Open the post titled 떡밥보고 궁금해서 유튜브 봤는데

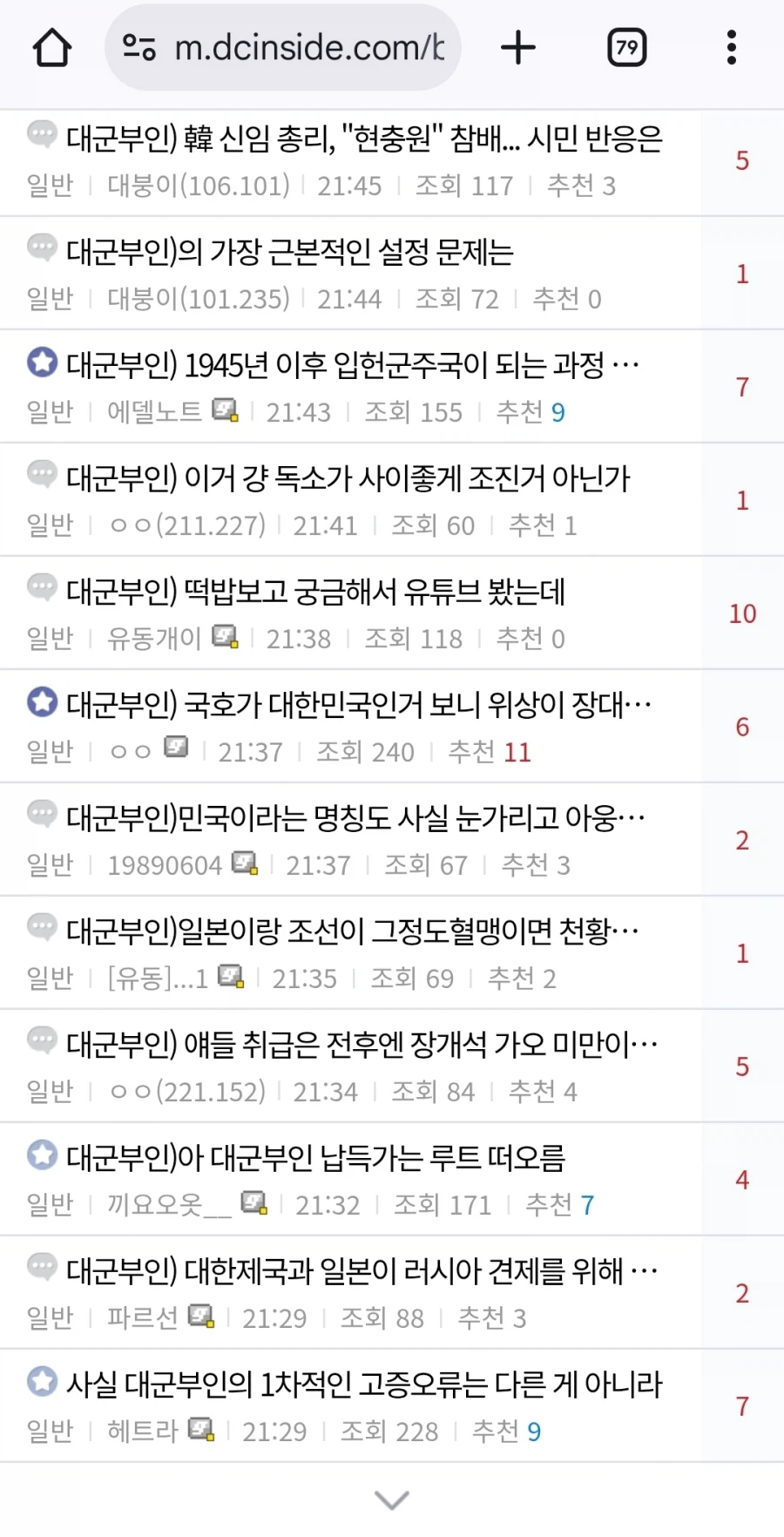coord(316,592)
